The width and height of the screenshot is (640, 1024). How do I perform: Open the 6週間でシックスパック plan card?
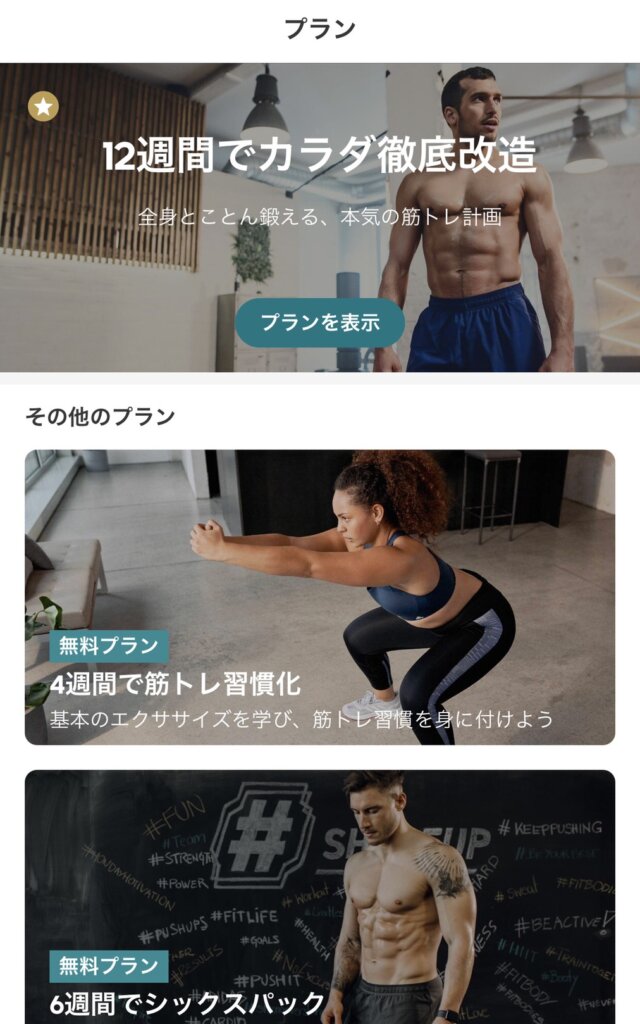pyautogui.click(x=320, y=897)
